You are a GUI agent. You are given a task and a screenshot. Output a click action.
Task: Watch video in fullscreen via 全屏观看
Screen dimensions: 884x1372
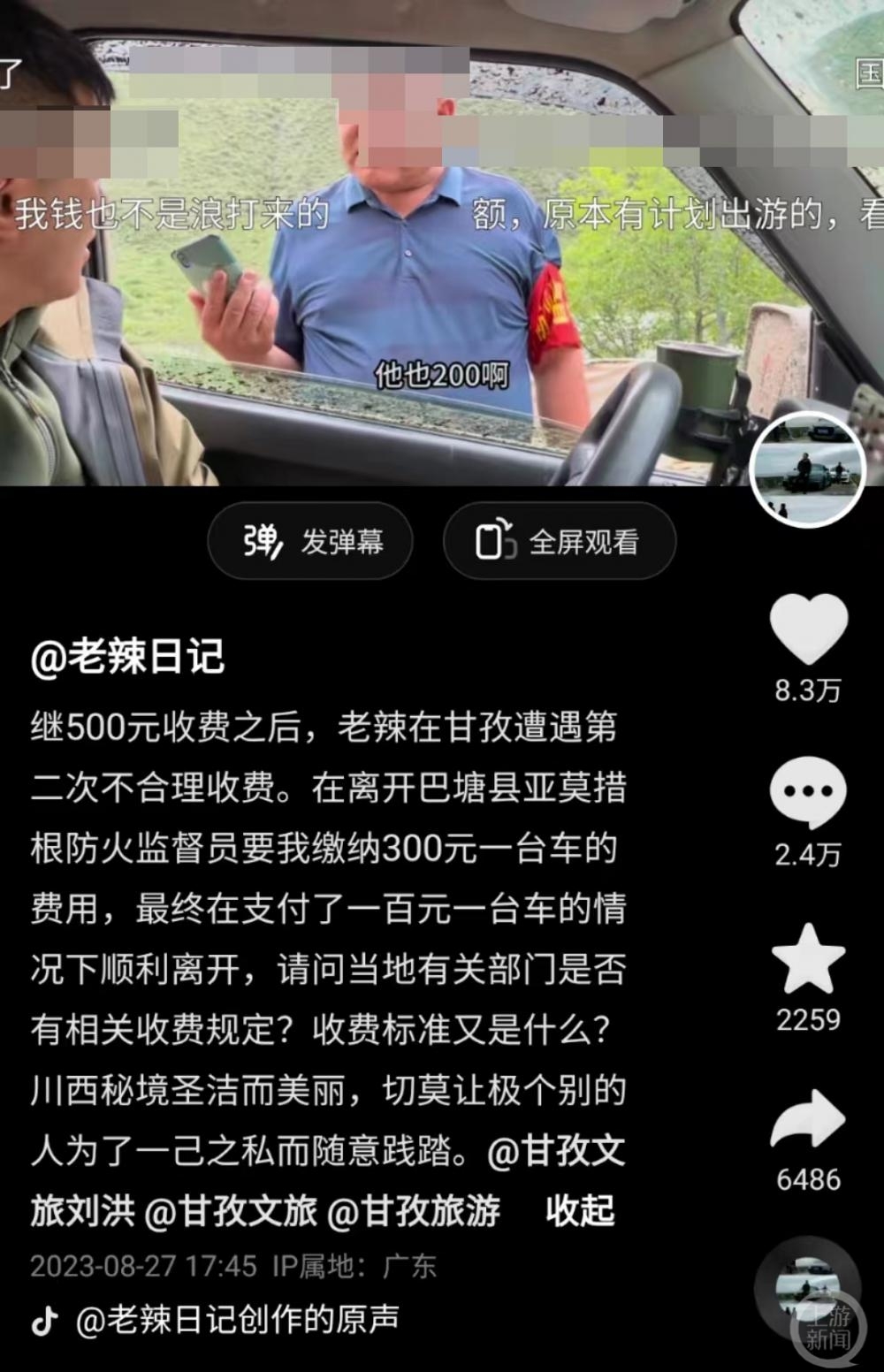pos(560,541)
